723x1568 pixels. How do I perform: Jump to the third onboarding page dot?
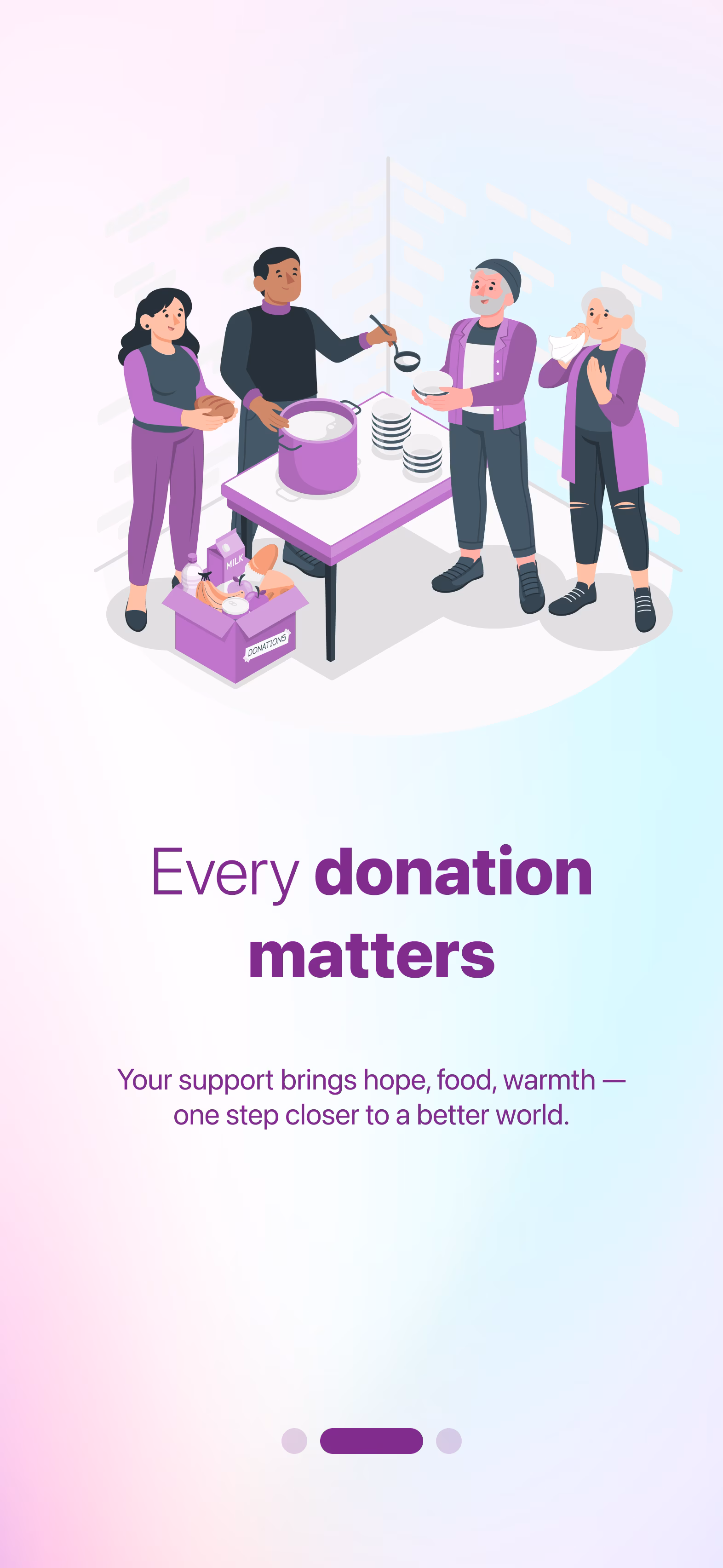[x=448, y=1440]
